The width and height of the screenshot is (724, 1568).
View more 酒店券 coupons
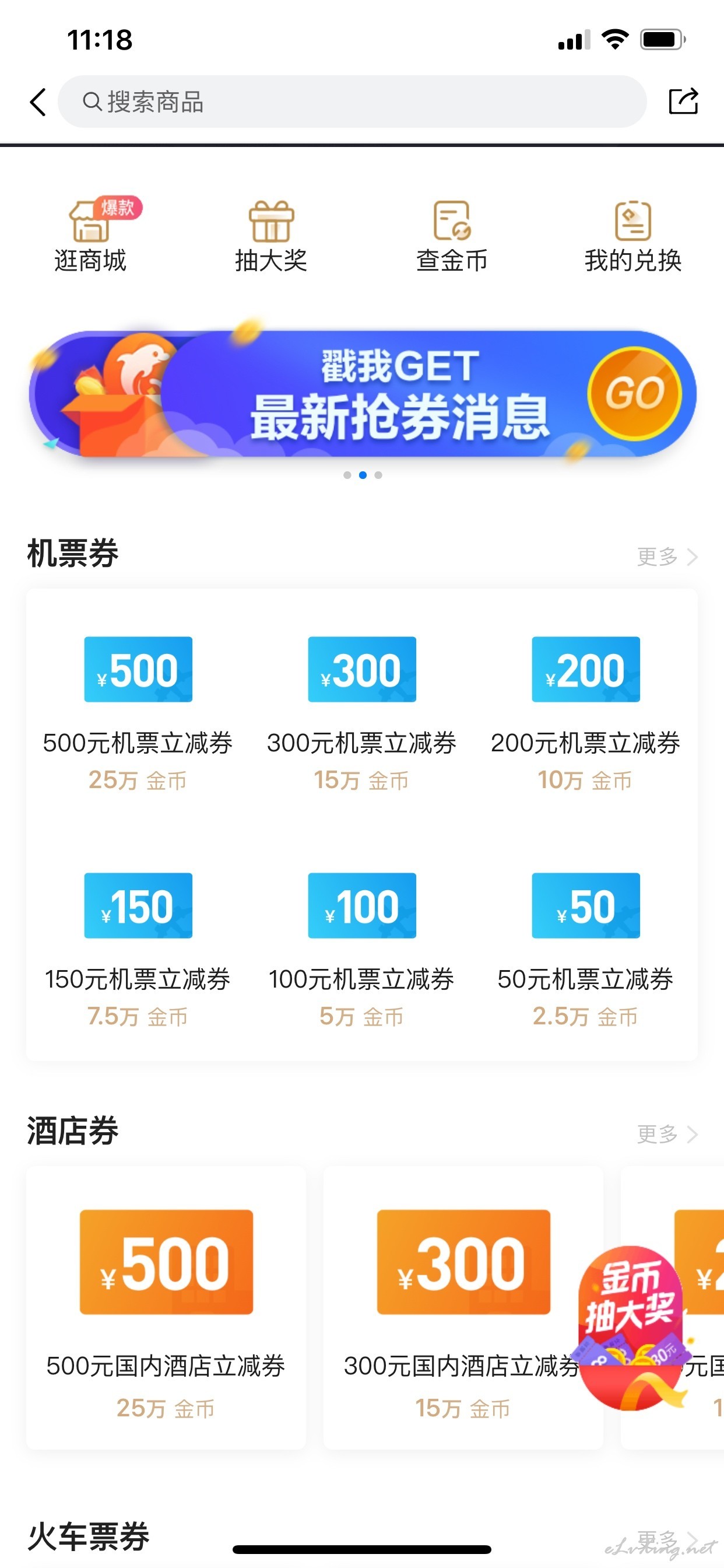667,1134
